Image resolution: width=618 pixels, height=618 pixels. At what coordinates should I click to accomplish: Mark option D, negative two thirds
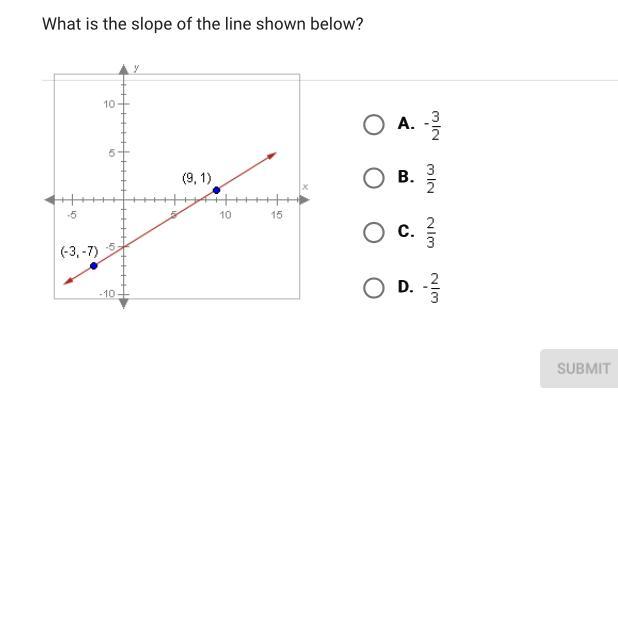coord(374,288)
